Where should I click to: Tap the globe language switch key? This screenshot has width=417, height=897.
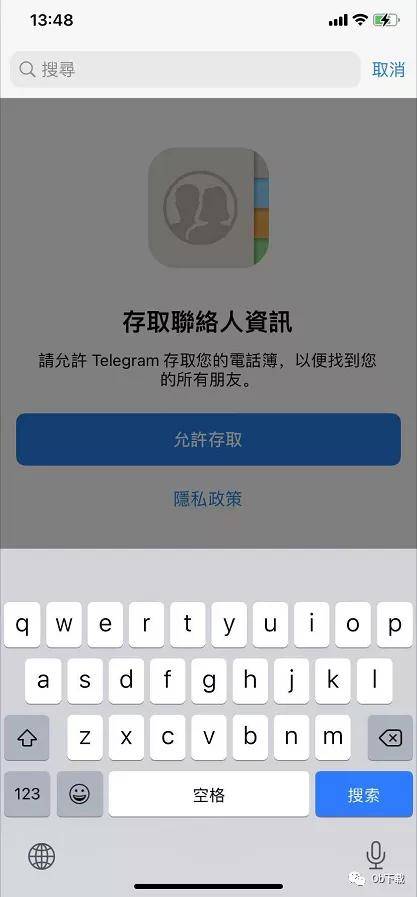click(42, 856)
